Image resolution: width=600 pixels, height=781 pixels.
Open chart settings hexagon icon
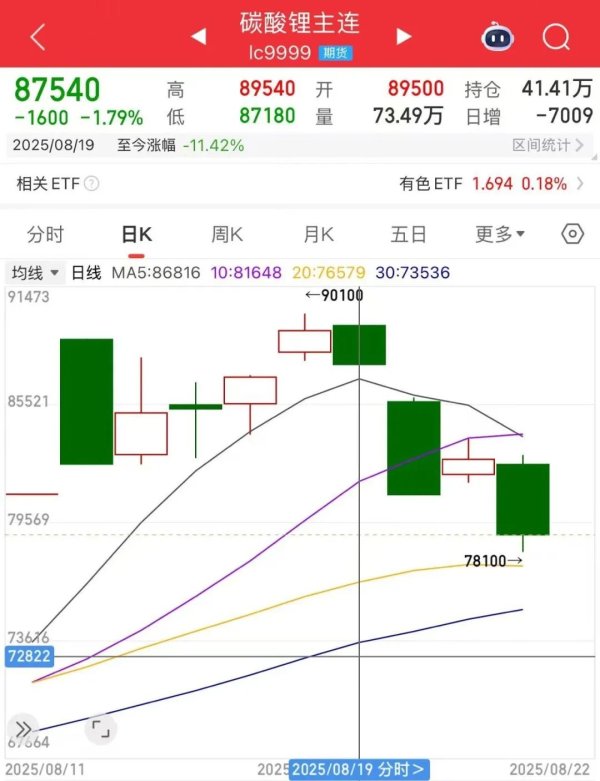[x=572, y=234]
